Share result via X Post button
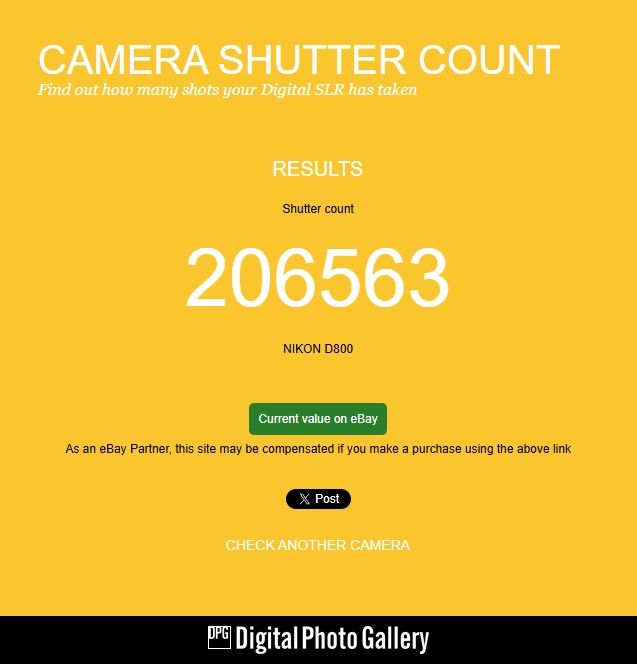 coord(318,499)
